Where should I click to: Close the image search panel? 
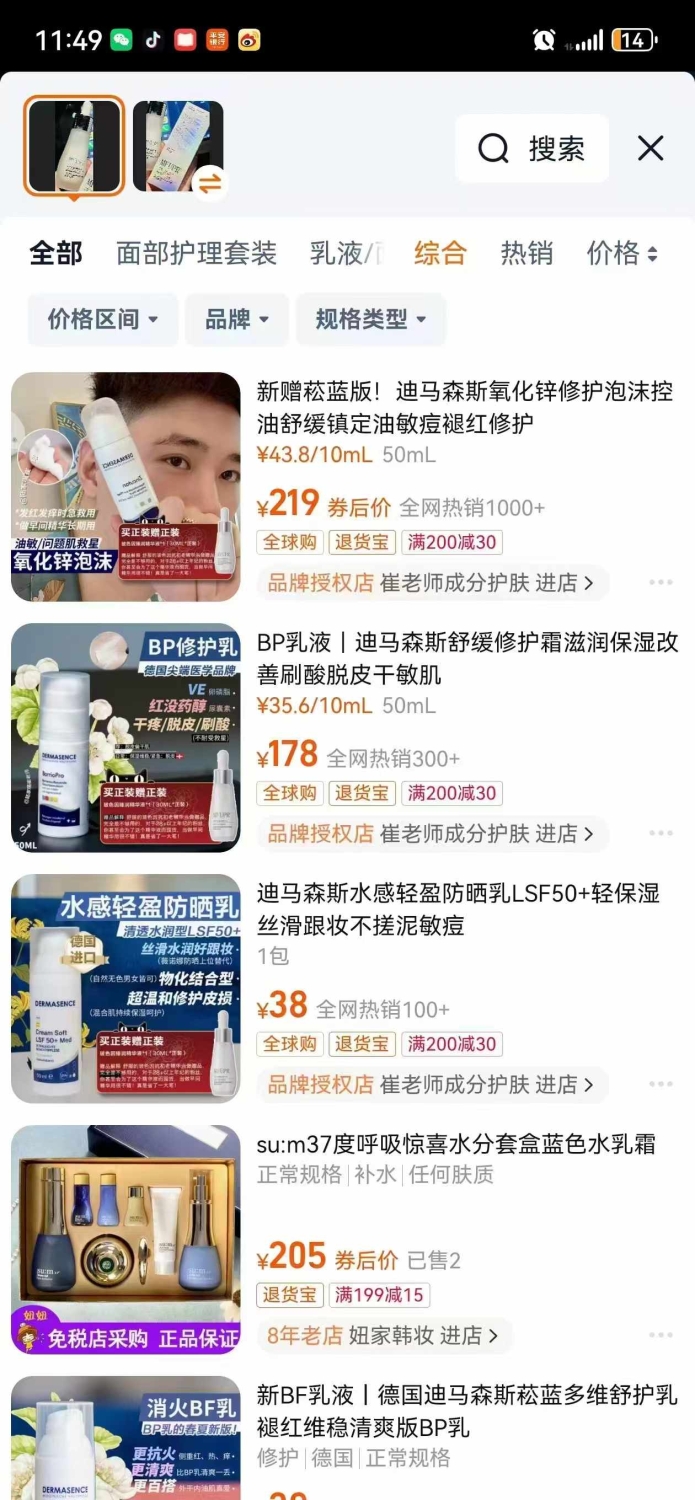[x=651, y=149]
